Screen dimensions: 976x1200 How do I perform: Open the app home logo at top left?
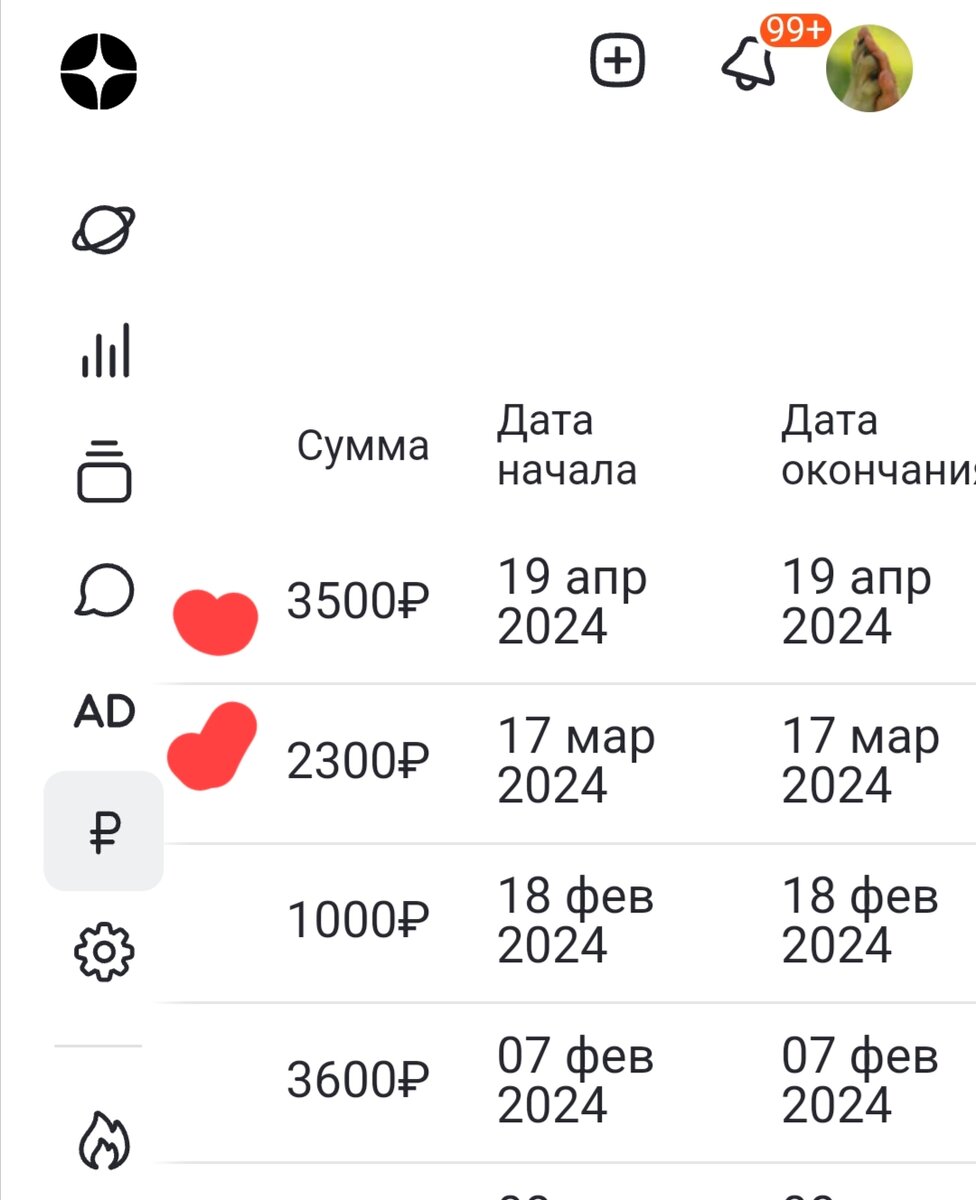pyautogui.click(x=99, y=74)
